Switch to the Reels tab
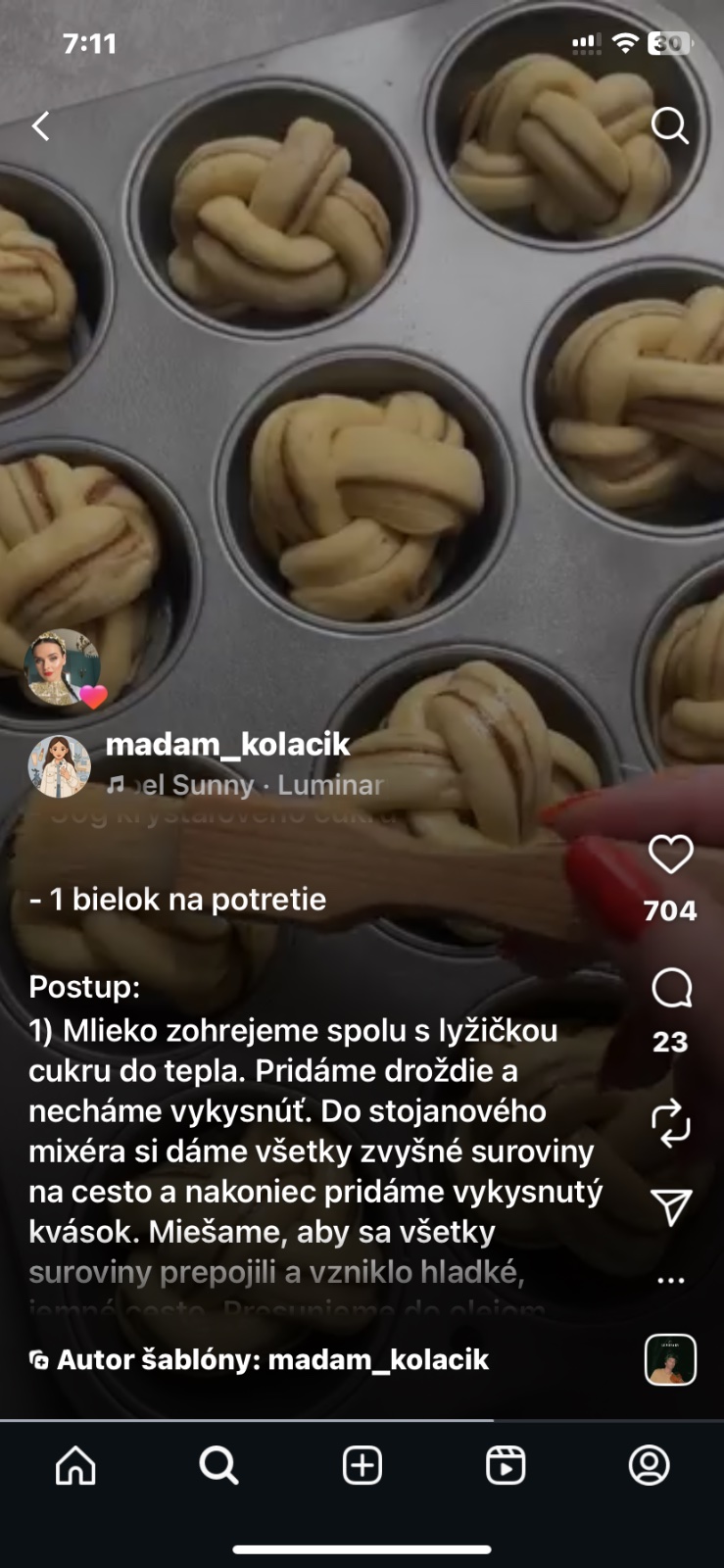The height and width of the screenshot is (1568, 724). click(x=506, y=1466)
